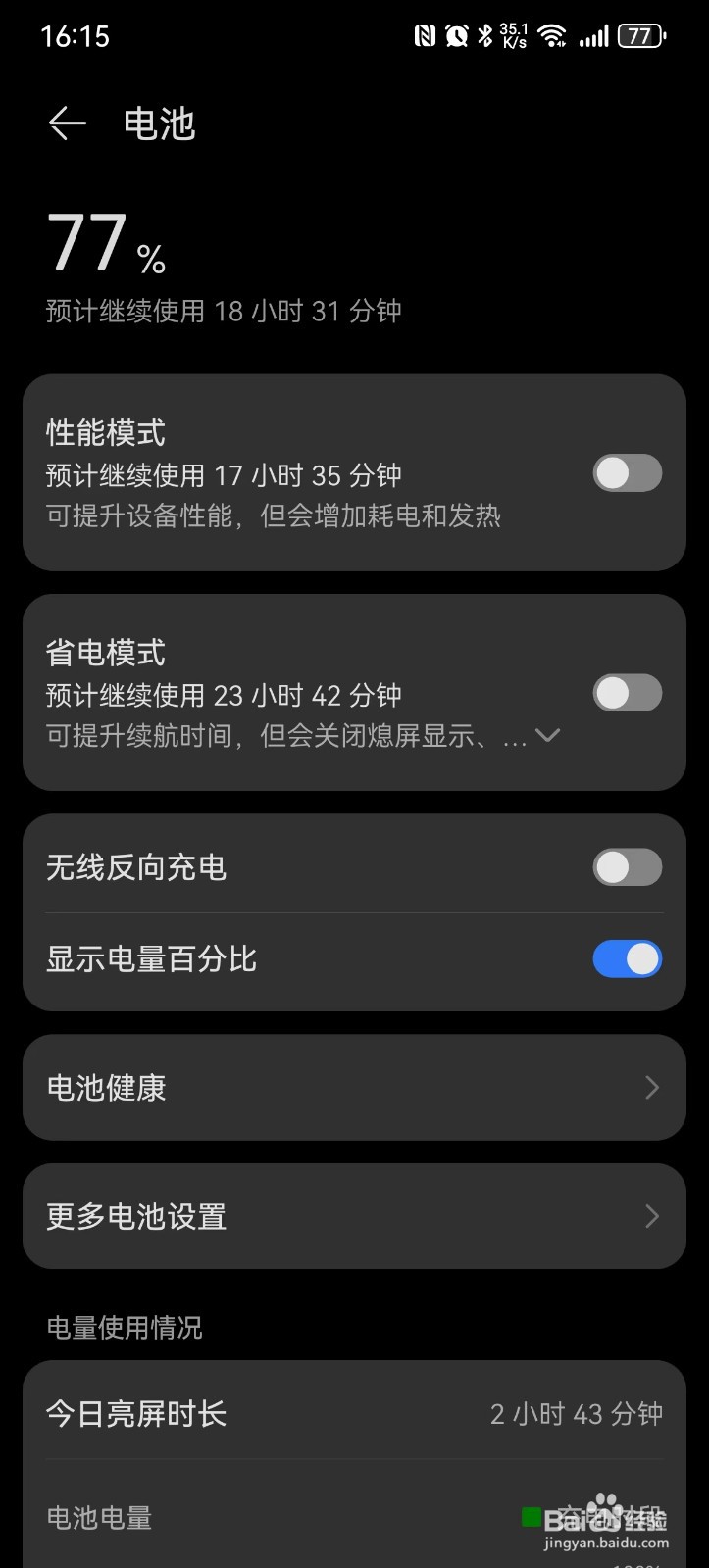Screen dimensions: 709x1568
Task: Tap the back arrow on the battery page
Action: coord(66,123)
